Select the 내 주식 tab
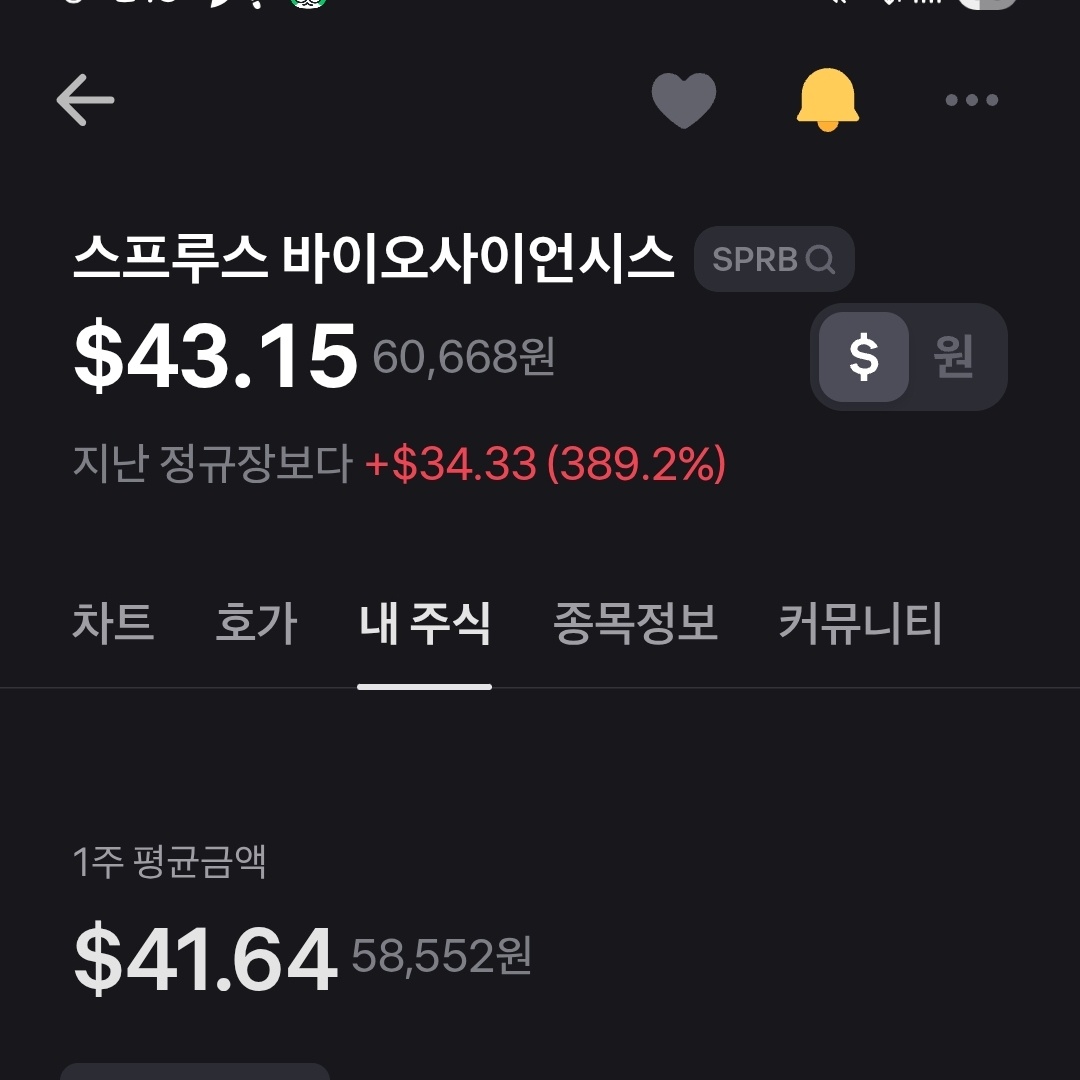This screenshot has height=1080, width=1080. [424, 624]
